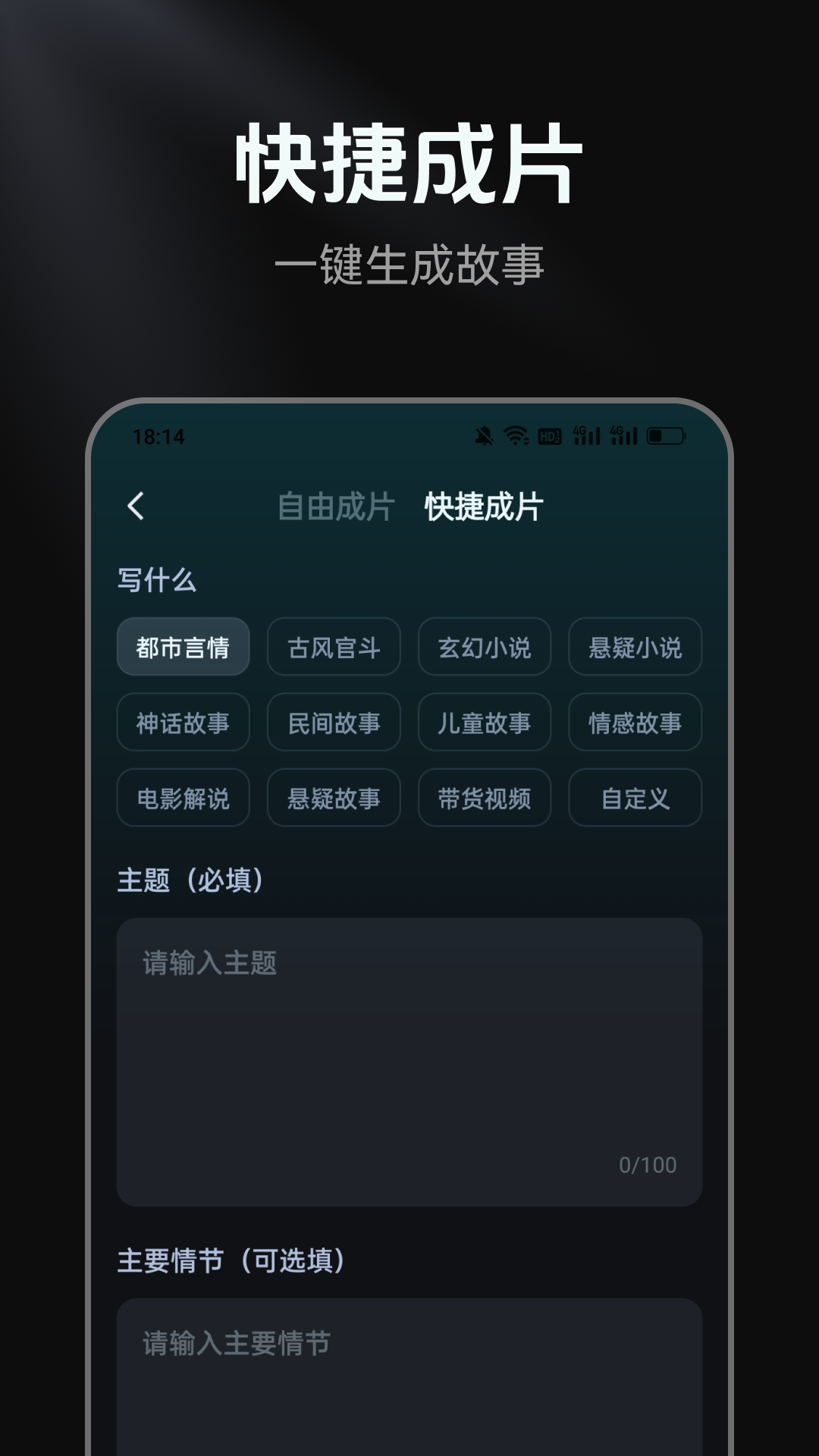Choose the 电影解说 genre
The image size is (819, 1456).
point(183,798)
